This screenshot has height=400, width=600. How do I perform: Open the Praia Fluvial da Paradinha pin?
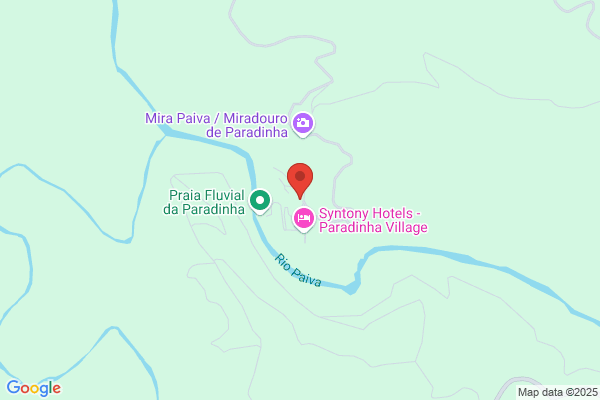pyautogui.click(x=260, y=202)
